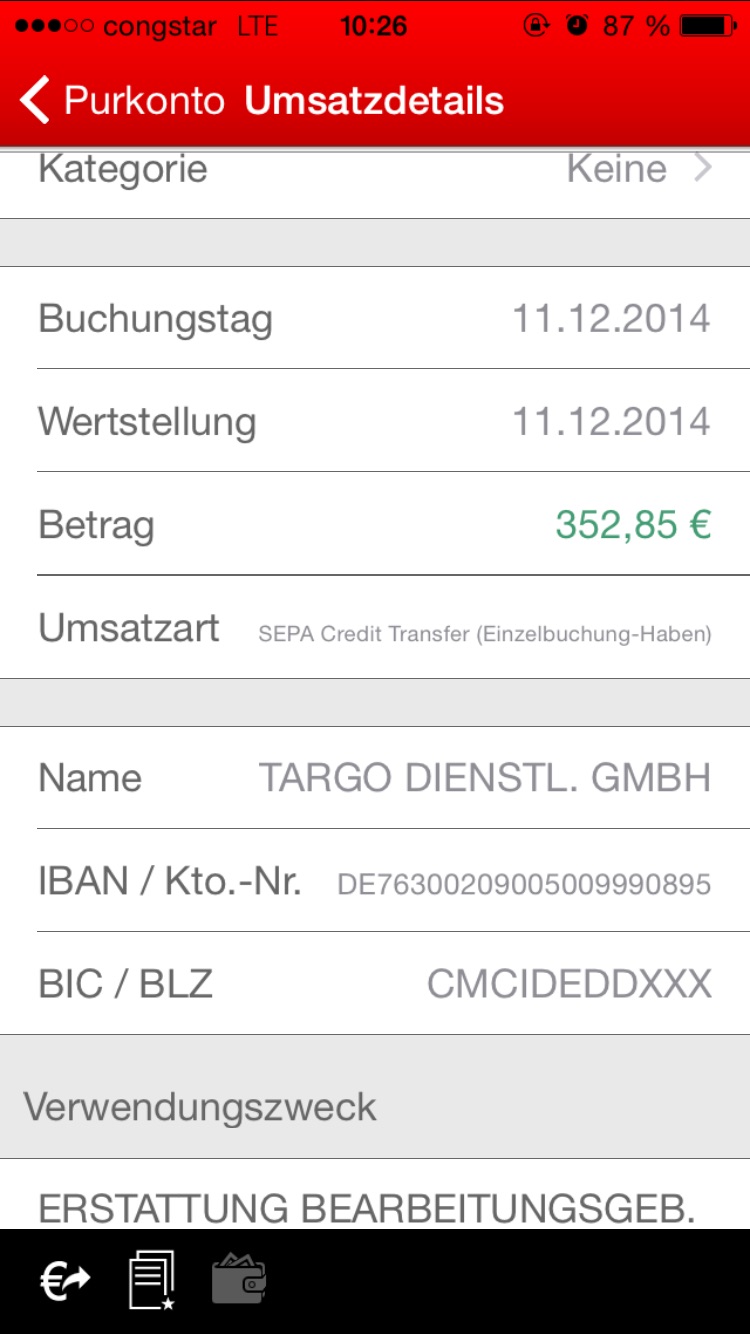Image resolution: width=750 pixels, height=1334 pixels.
Task: Open the wallet icon in toolbar
Action: tap(239, 1280)
